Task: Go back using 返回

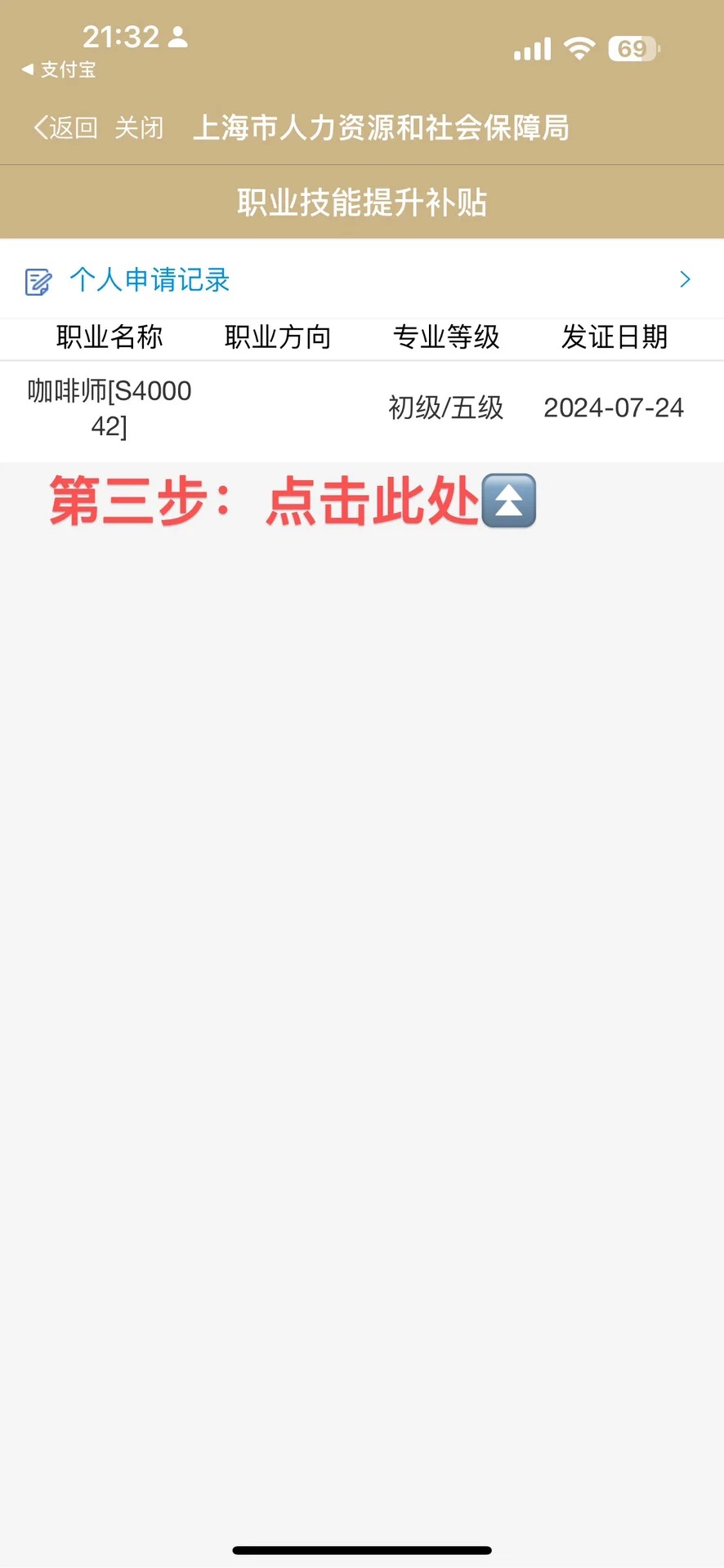Action: pos(65,127)
